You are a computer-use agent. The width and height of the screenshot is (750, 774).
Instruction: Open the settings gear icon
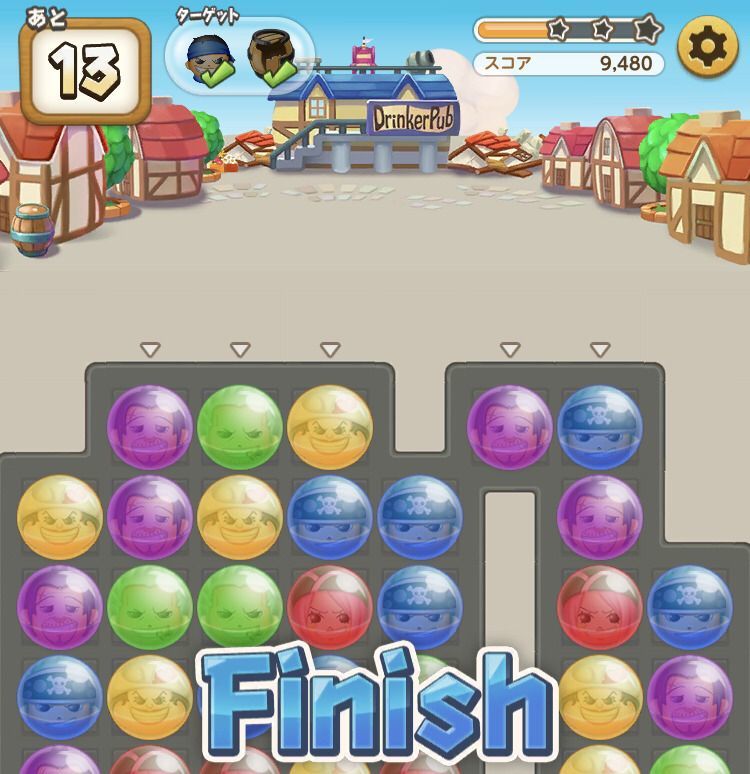point(708,47)
